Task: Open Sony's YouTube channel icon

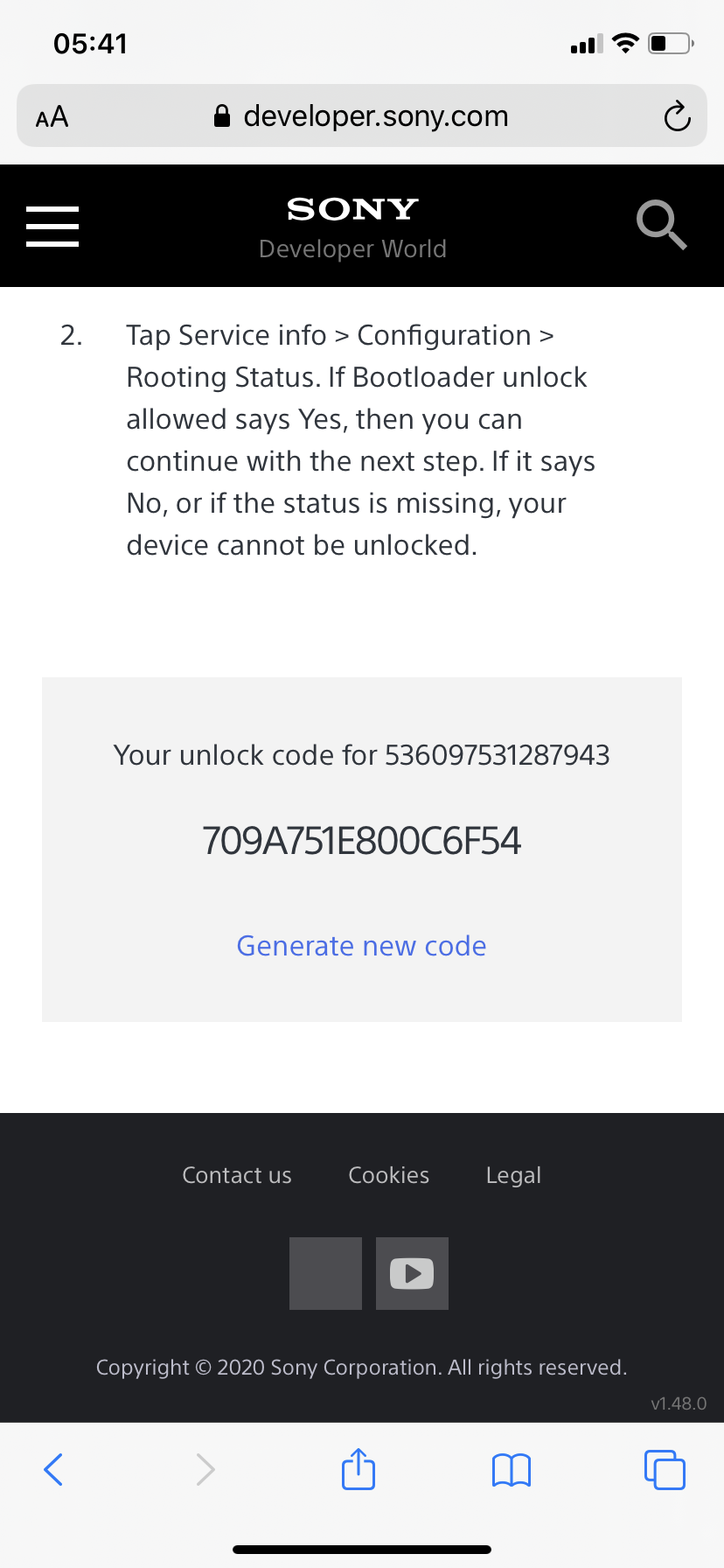Action: pyautogui.click(x=412, y=1273)
